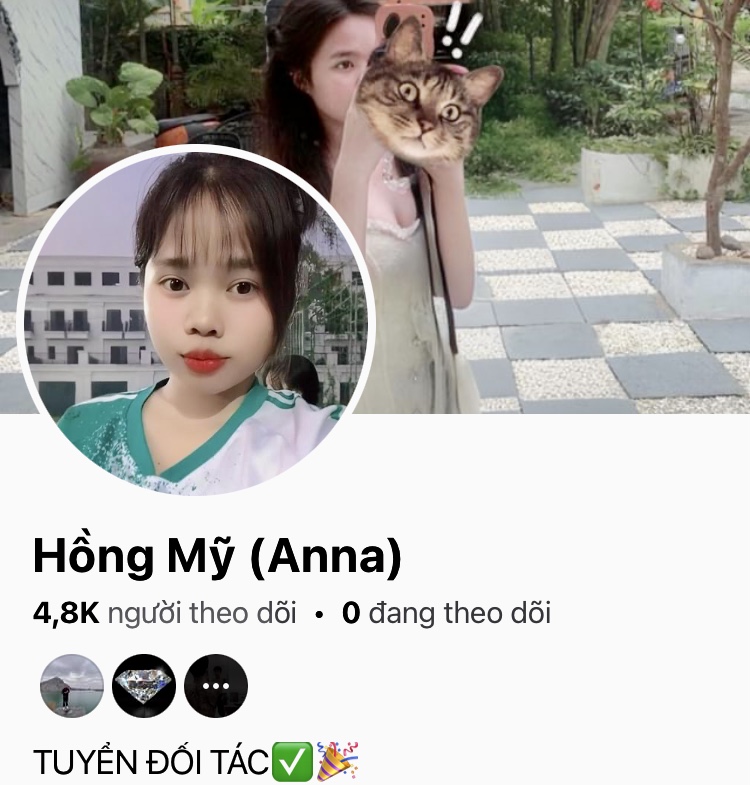The height and width of the screenshot is (785, 750).
Task: Open the circular profile picture
Action: (196, 321)
